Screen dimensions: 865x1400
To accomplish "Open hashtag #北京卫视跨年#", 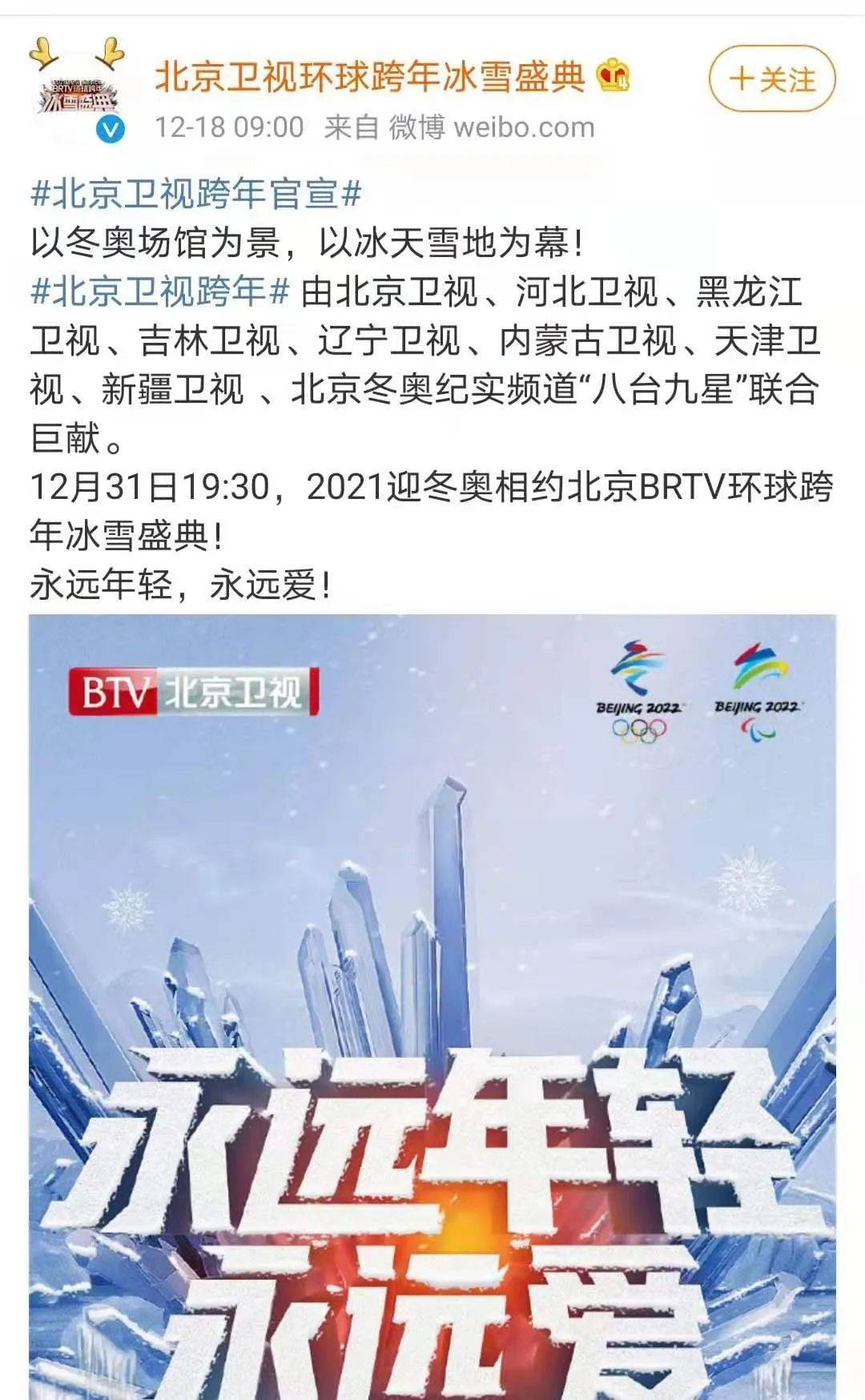I will tap(159, 292).
